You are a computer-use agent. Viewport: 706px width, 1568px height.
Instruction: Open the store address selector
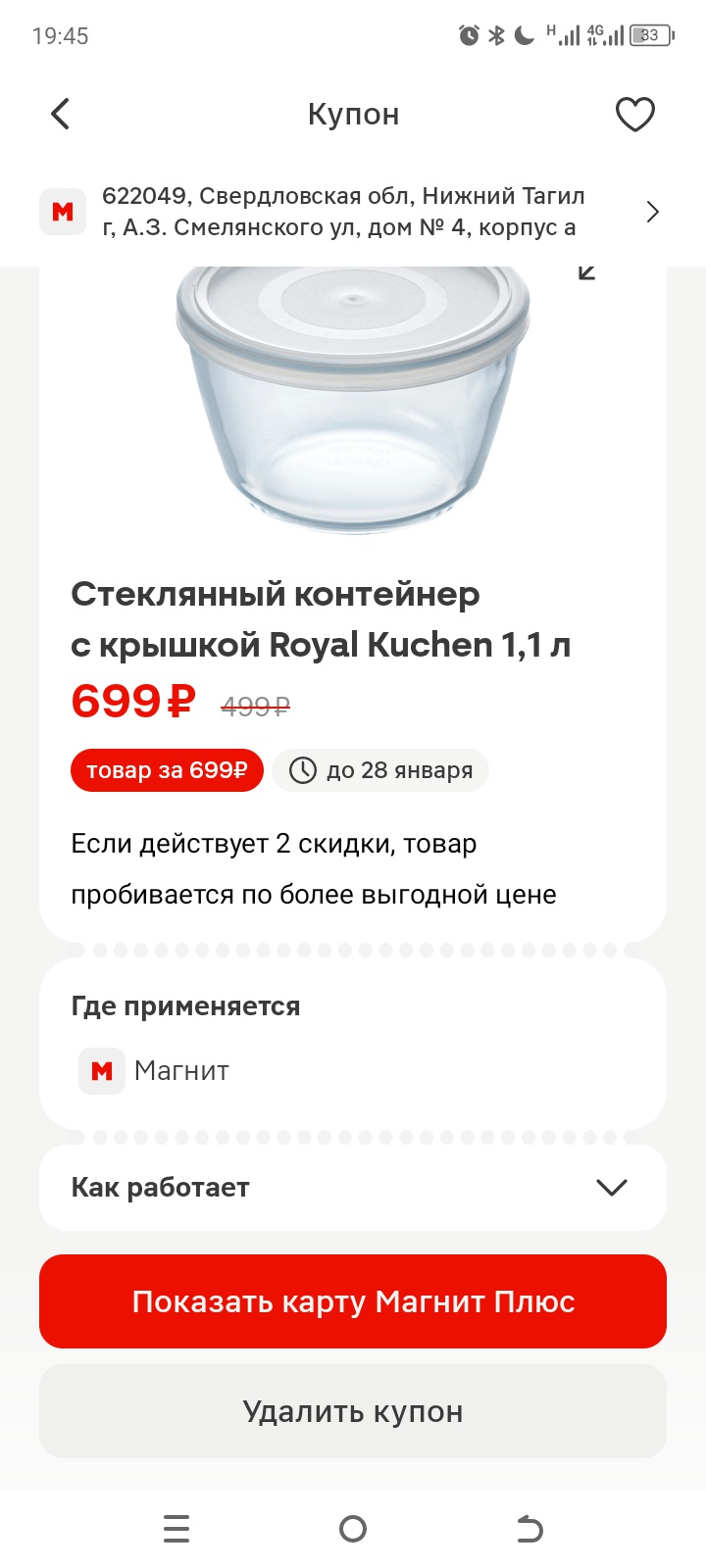[353, 212]
